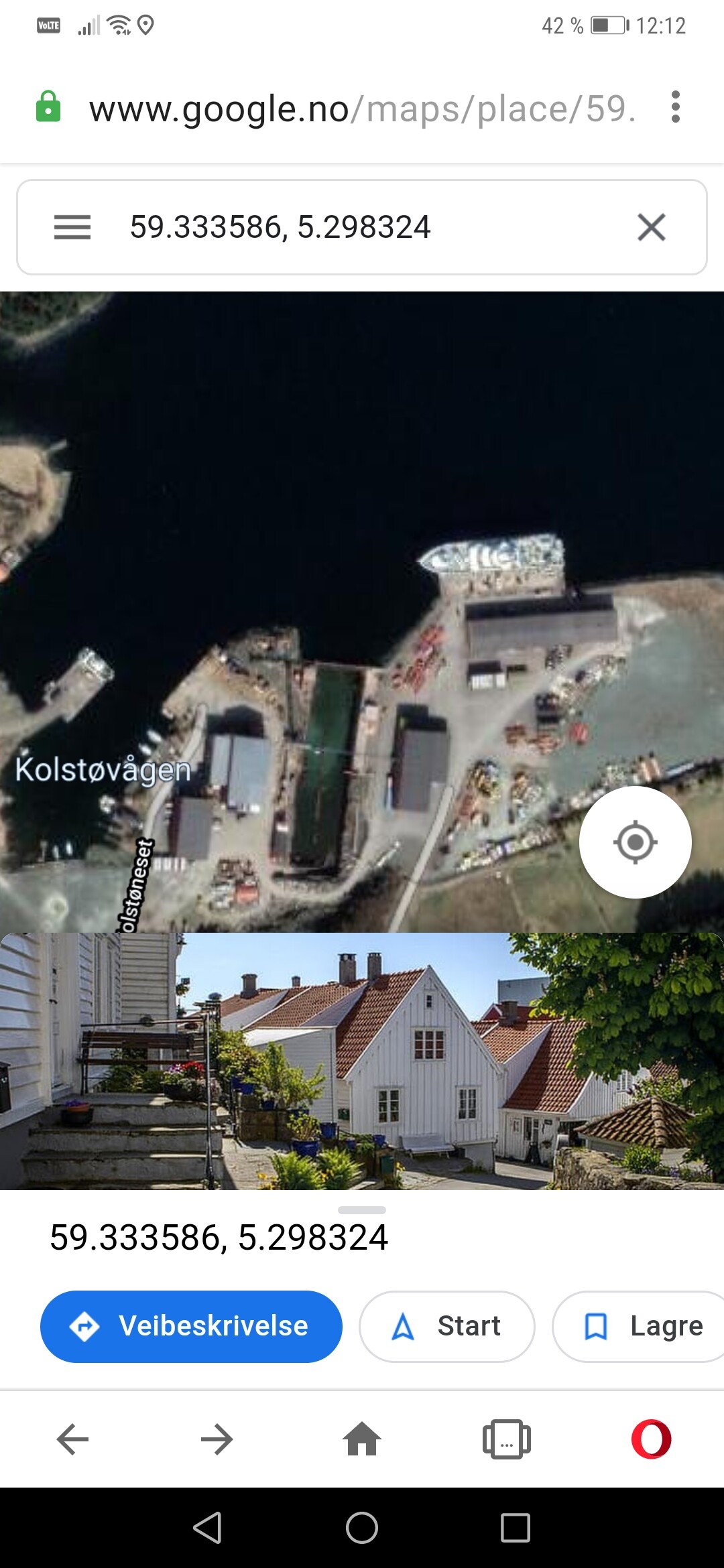Open the browser home page
The width and height of the screenshot is (724, 1568).
click(362, 1439)
